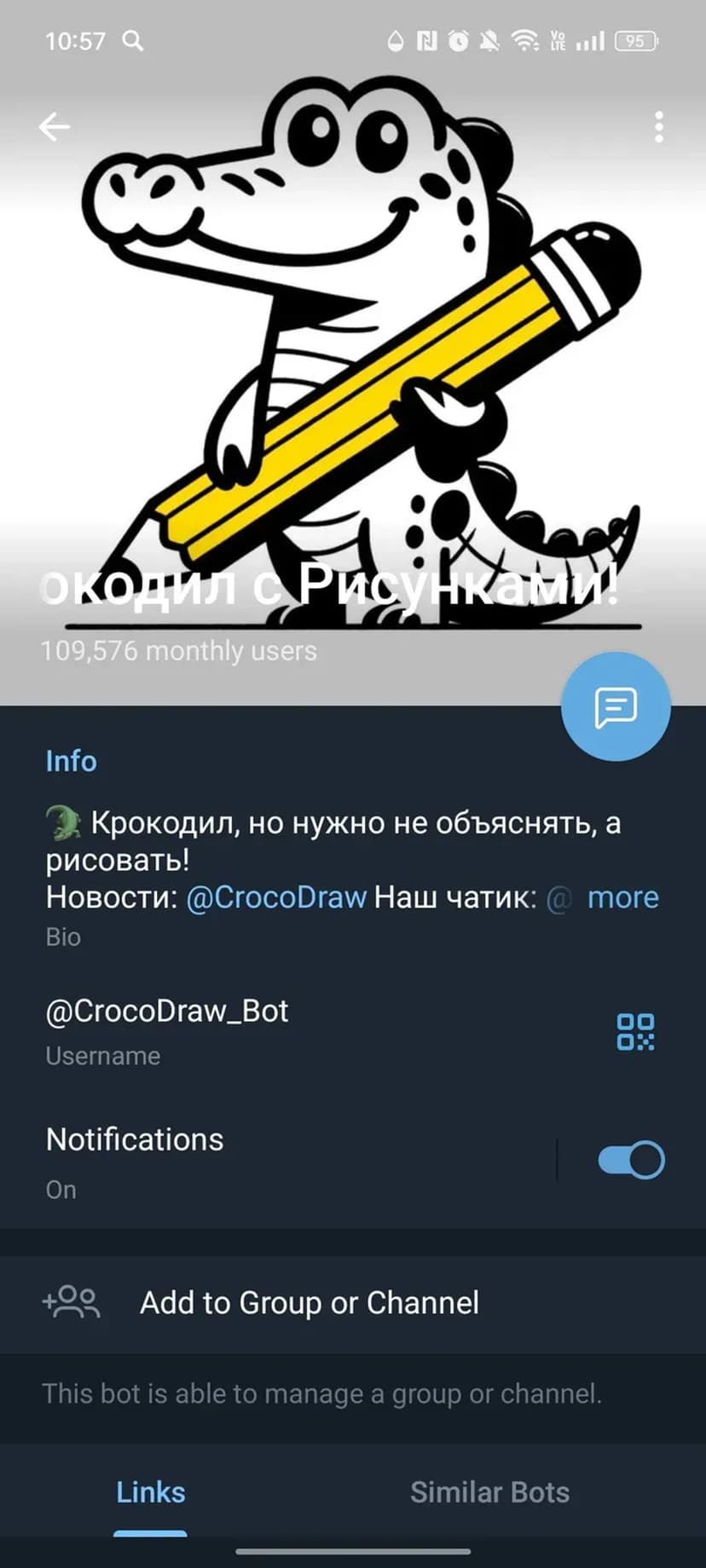Open the message chat floating button
The height and width of the screenshot is (1568, 706).
point(616,706)
